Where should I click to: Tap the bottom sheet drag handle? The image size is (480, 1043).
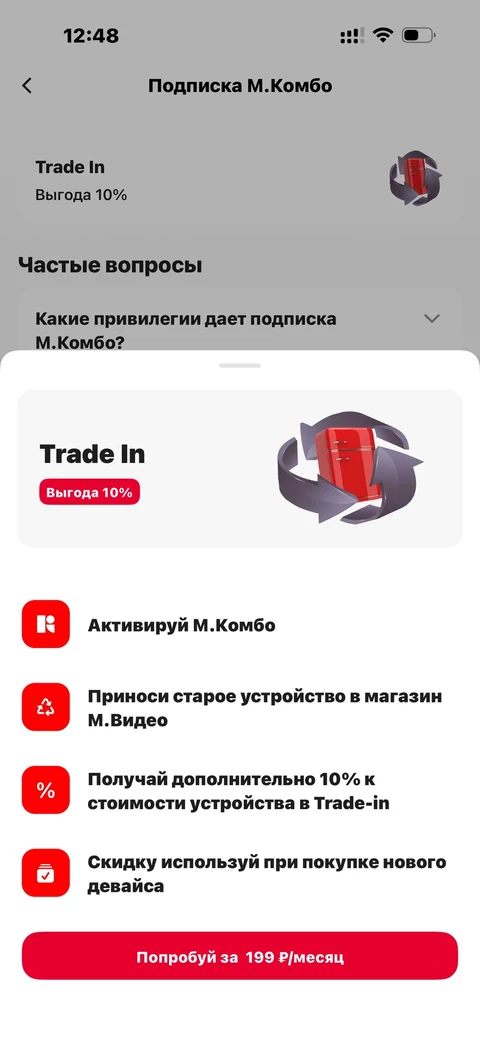tap(240, 365)
